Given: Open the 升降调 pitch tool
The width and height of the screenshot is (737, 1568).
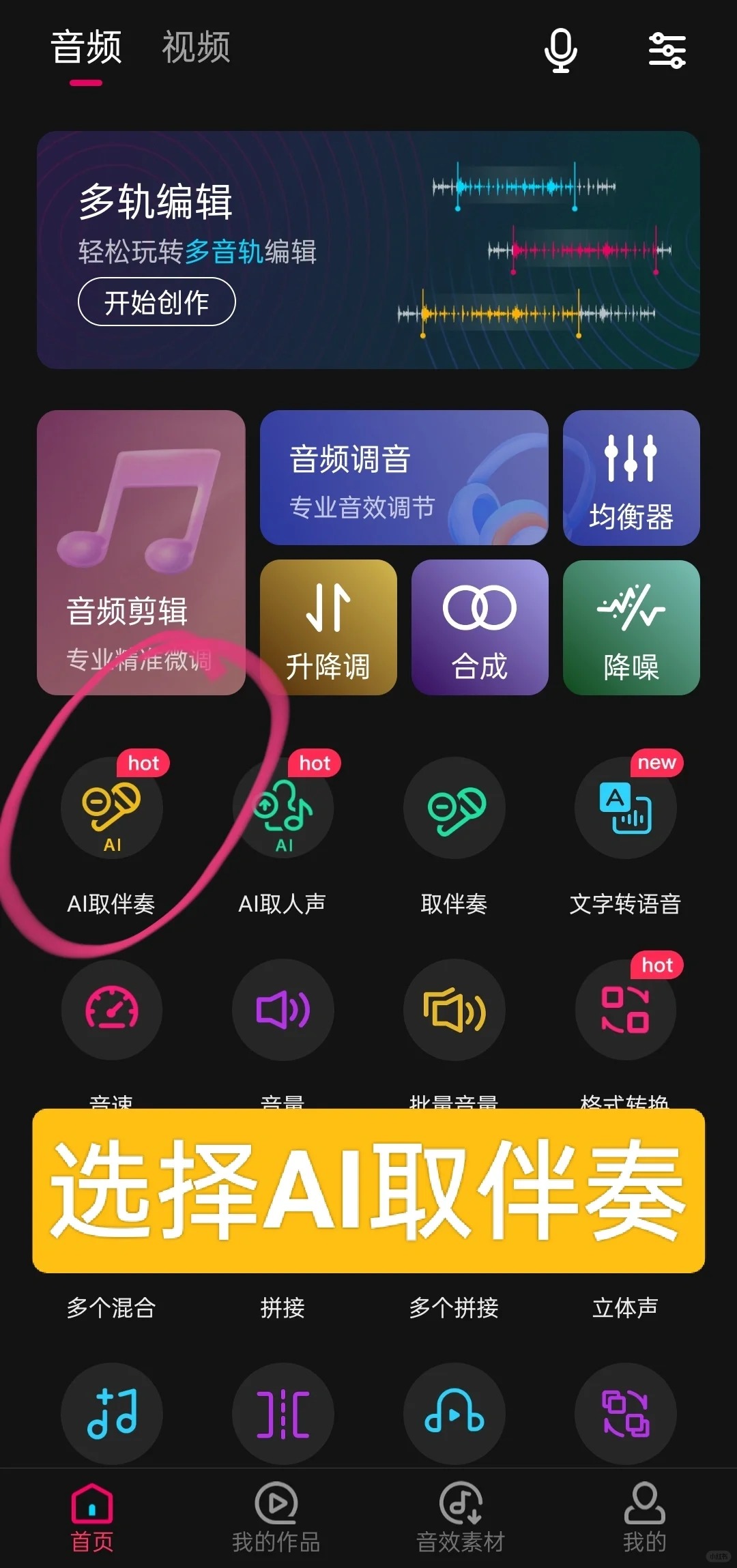Looking at the screenshot, I should click(328, 627).
